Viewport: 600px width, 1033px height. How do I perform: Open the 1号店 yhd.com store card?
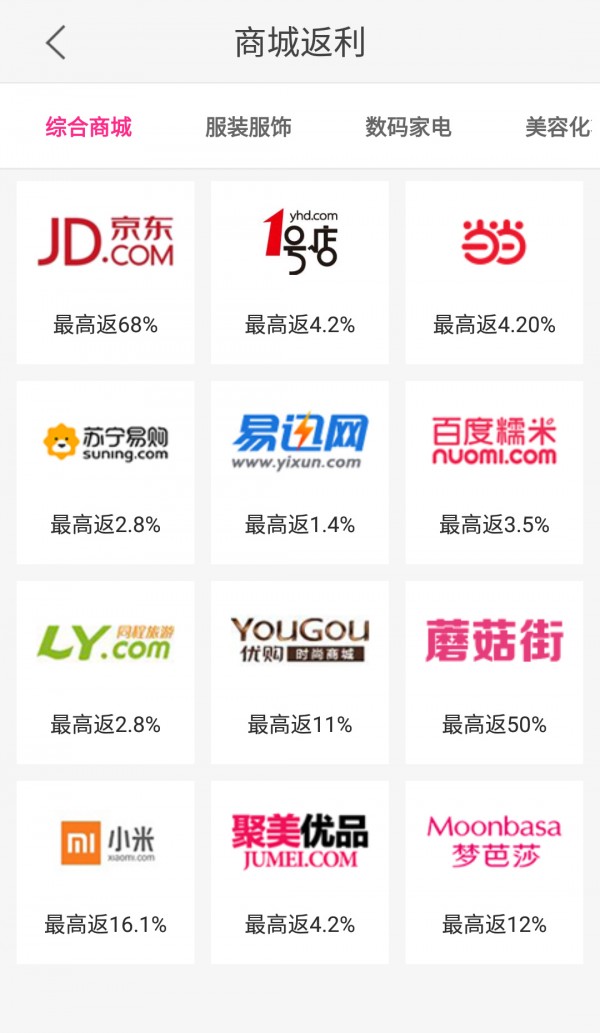pyautogui.click(x=300, y=272)
